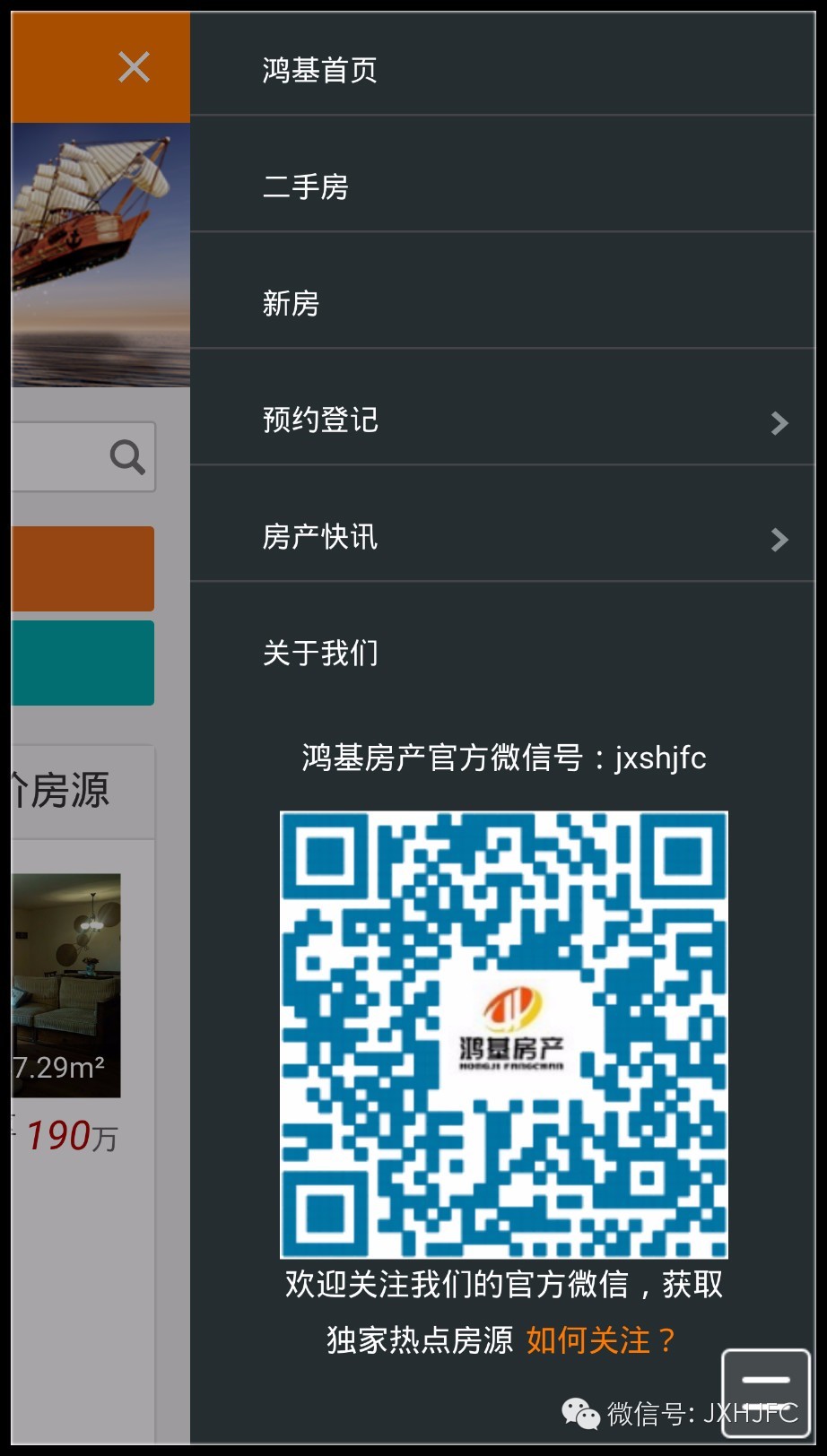Image resolution: width=827 pixels, height=1456 pixels.
Task: Open 关于我们 page
Action: (320, 653)
